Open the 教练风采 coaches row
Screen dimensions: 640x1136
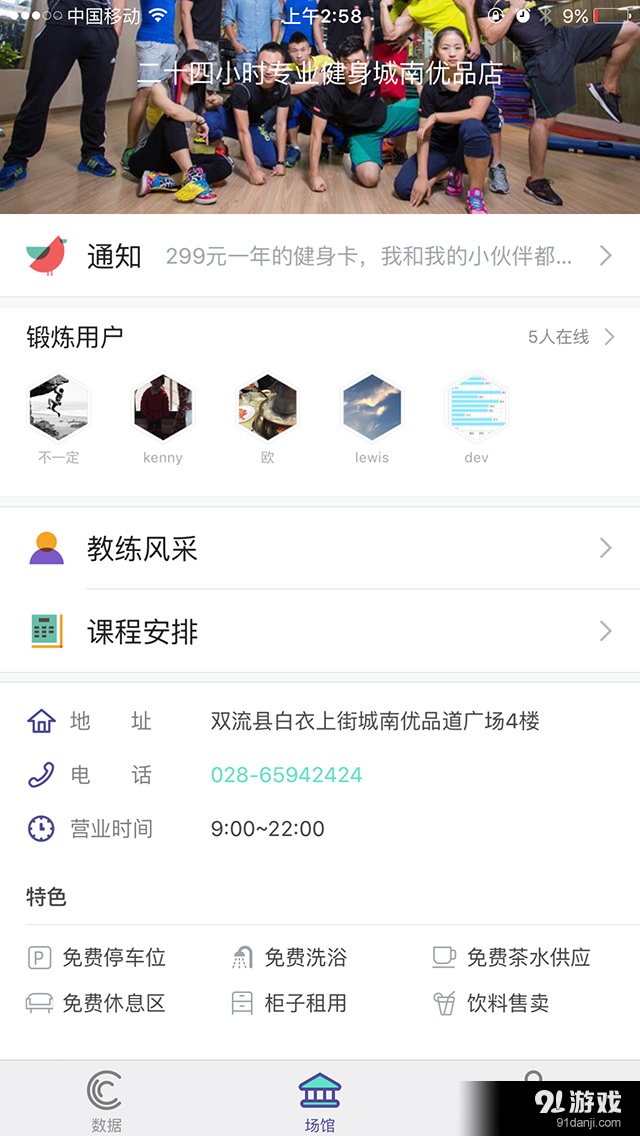(320, 548)
